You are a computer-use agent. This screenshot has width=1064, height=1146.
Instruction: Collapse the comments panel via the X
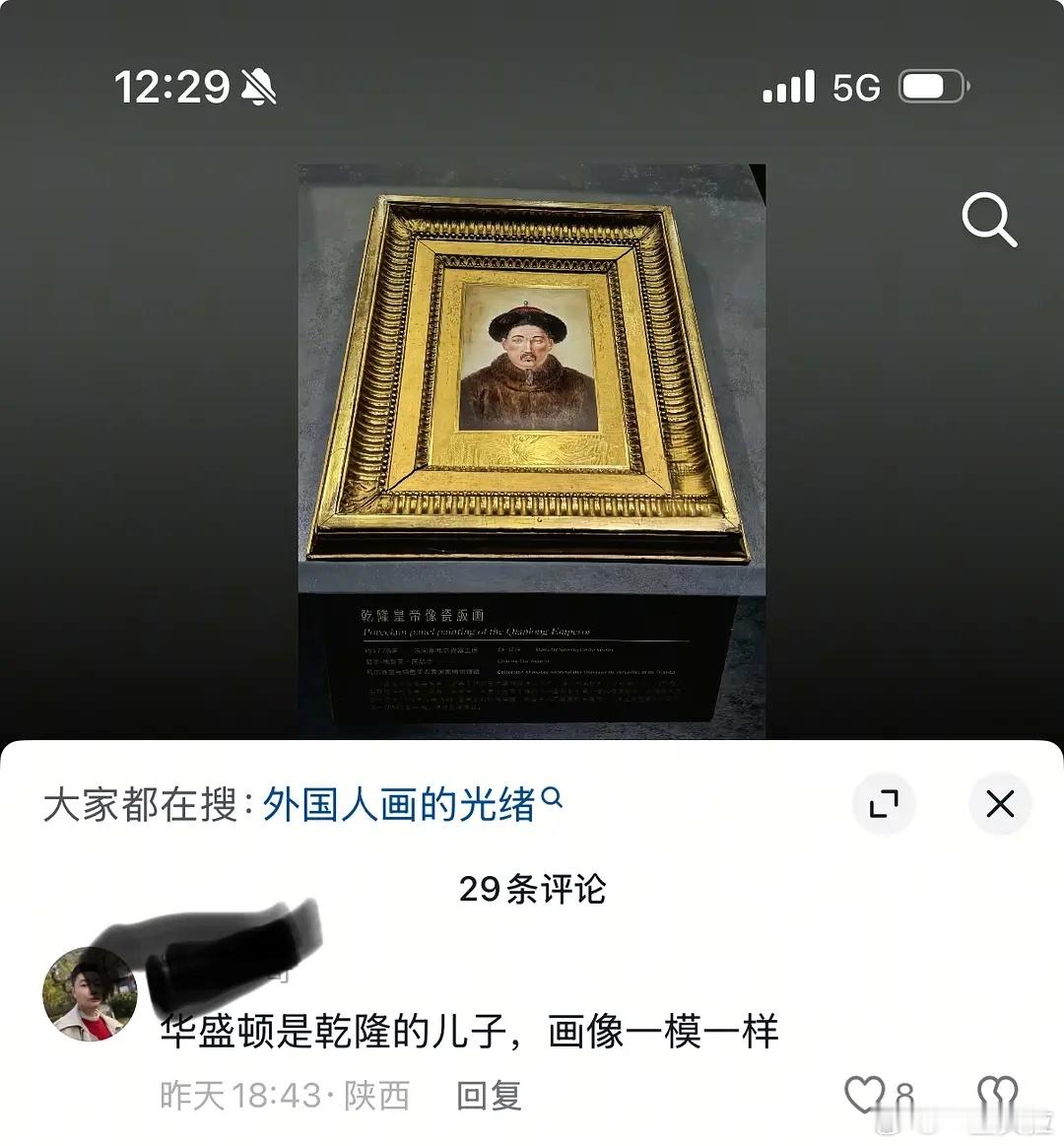point(1000,804)
